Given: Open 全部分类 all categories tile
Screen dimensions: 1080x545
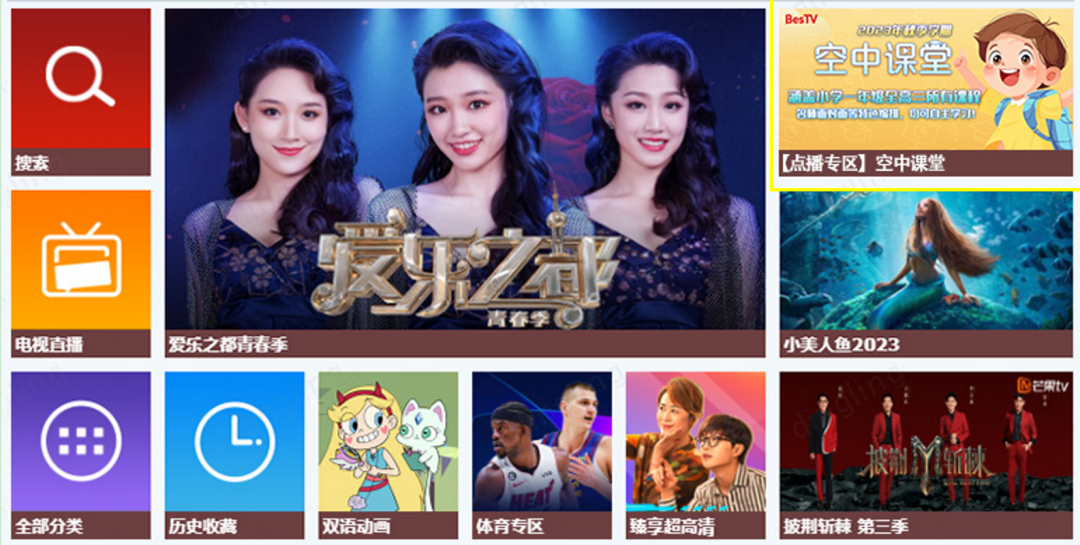Looking at the screenshot, I should pyautogui.click(x=81, y=453).
